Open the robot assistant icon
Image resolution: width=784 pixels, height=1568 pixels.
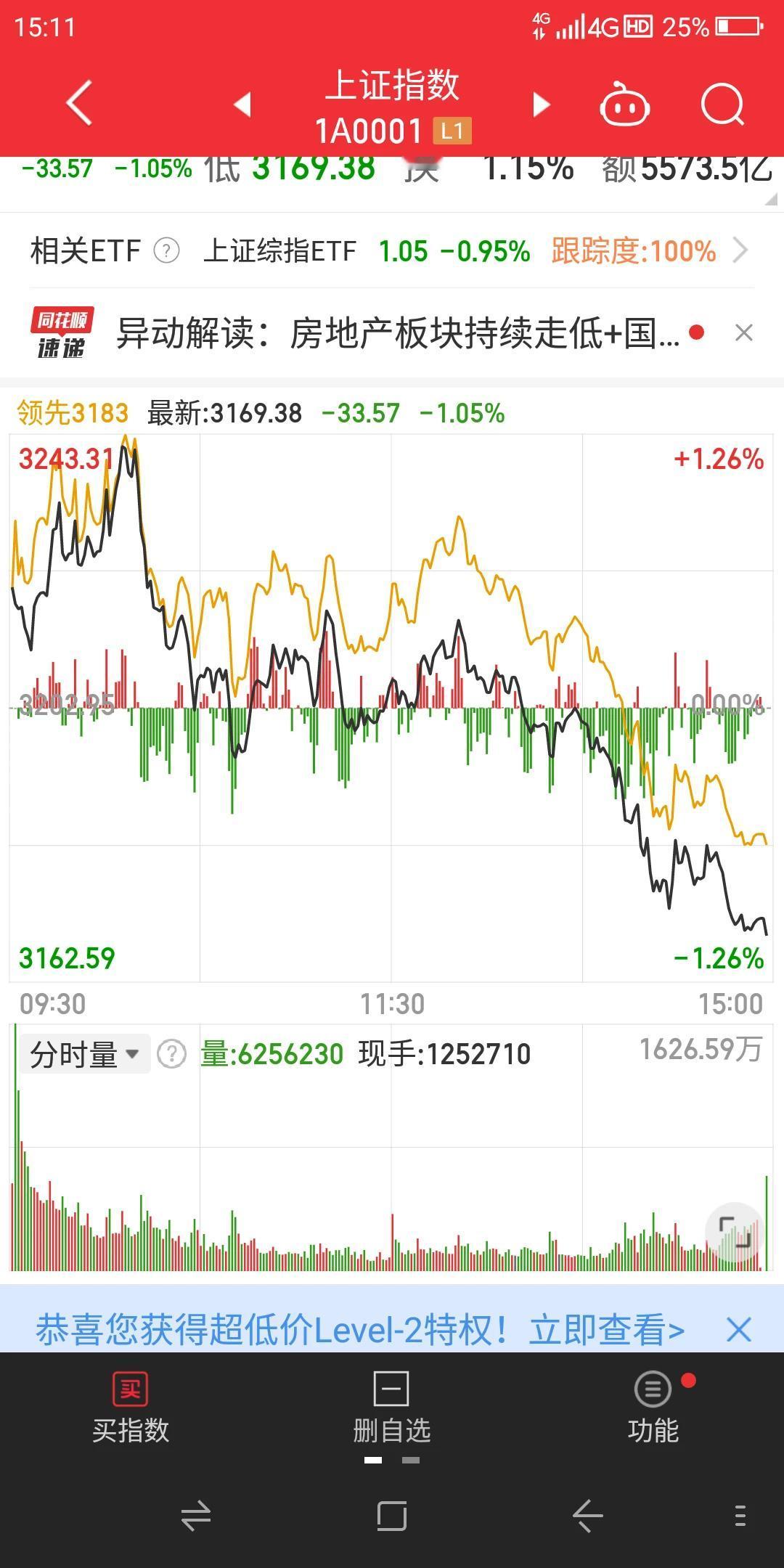point(624,105)
